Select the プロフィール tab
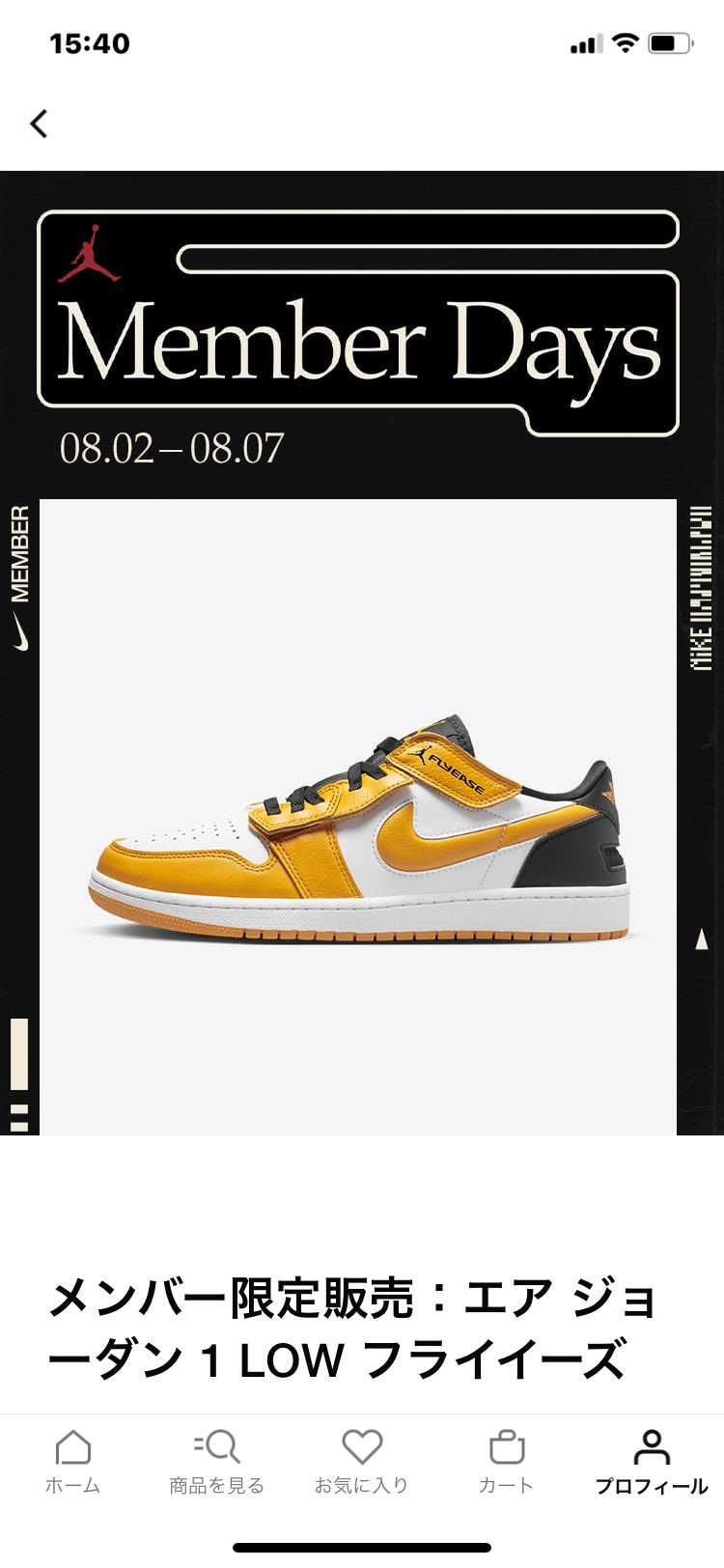724x1568 pixels. tap(652, 1461)
